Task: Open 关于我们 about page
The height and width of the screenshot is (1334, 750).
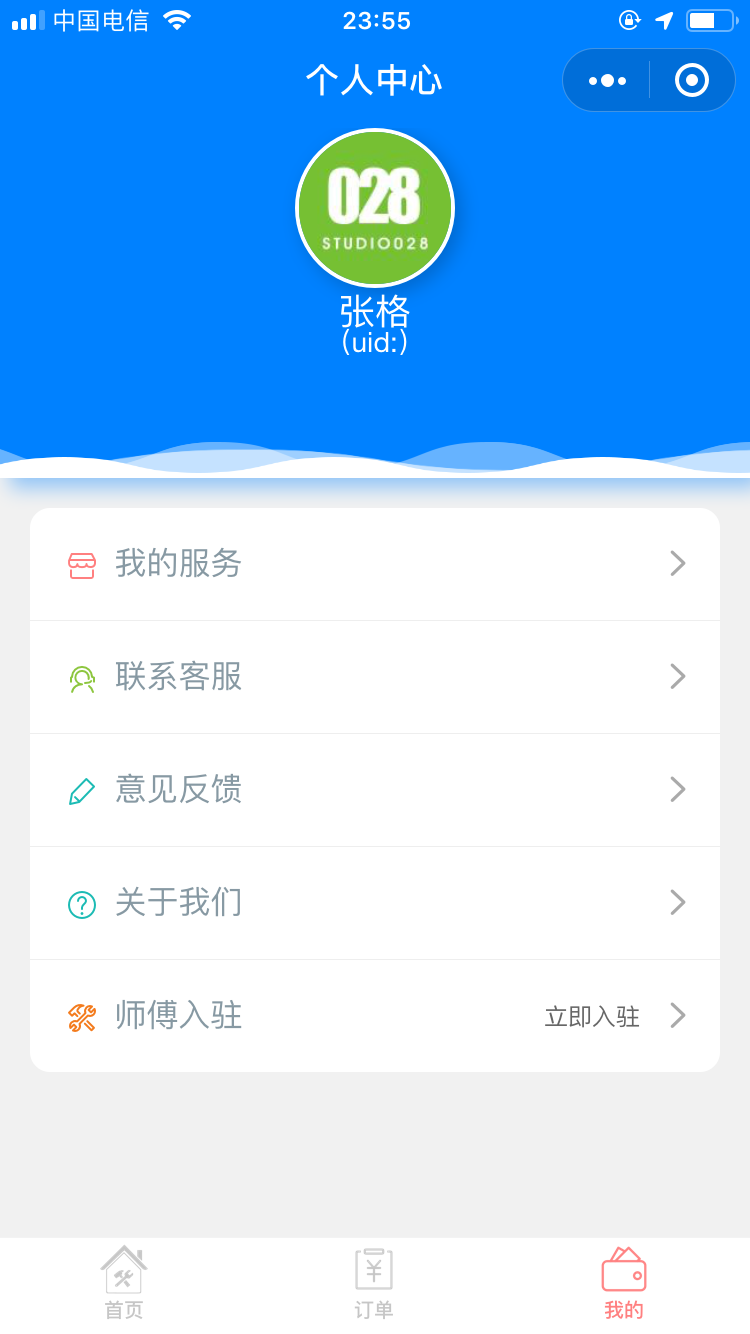Action: pos(375,903)
